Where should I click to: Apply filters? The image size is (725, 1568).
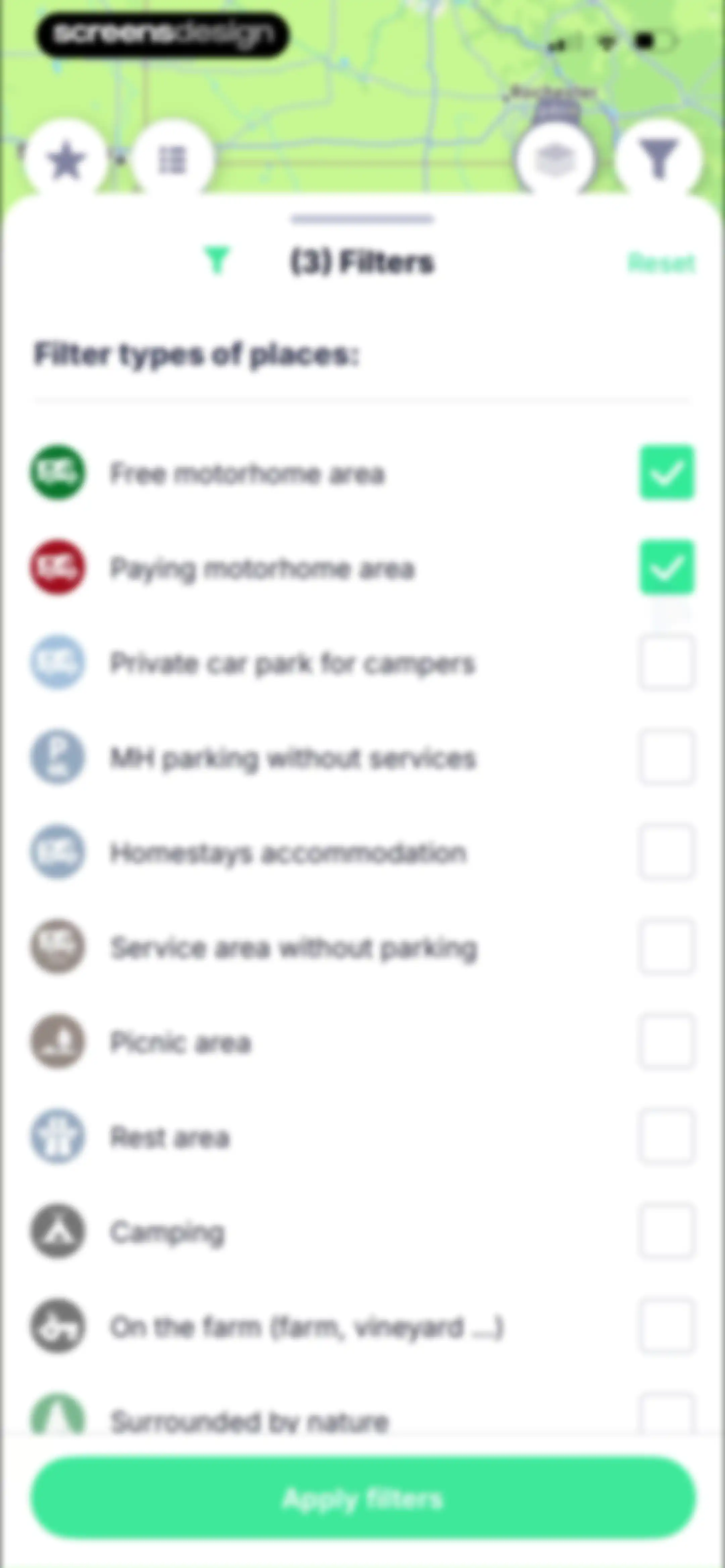pyautogui.click(x=363, y=1497)
